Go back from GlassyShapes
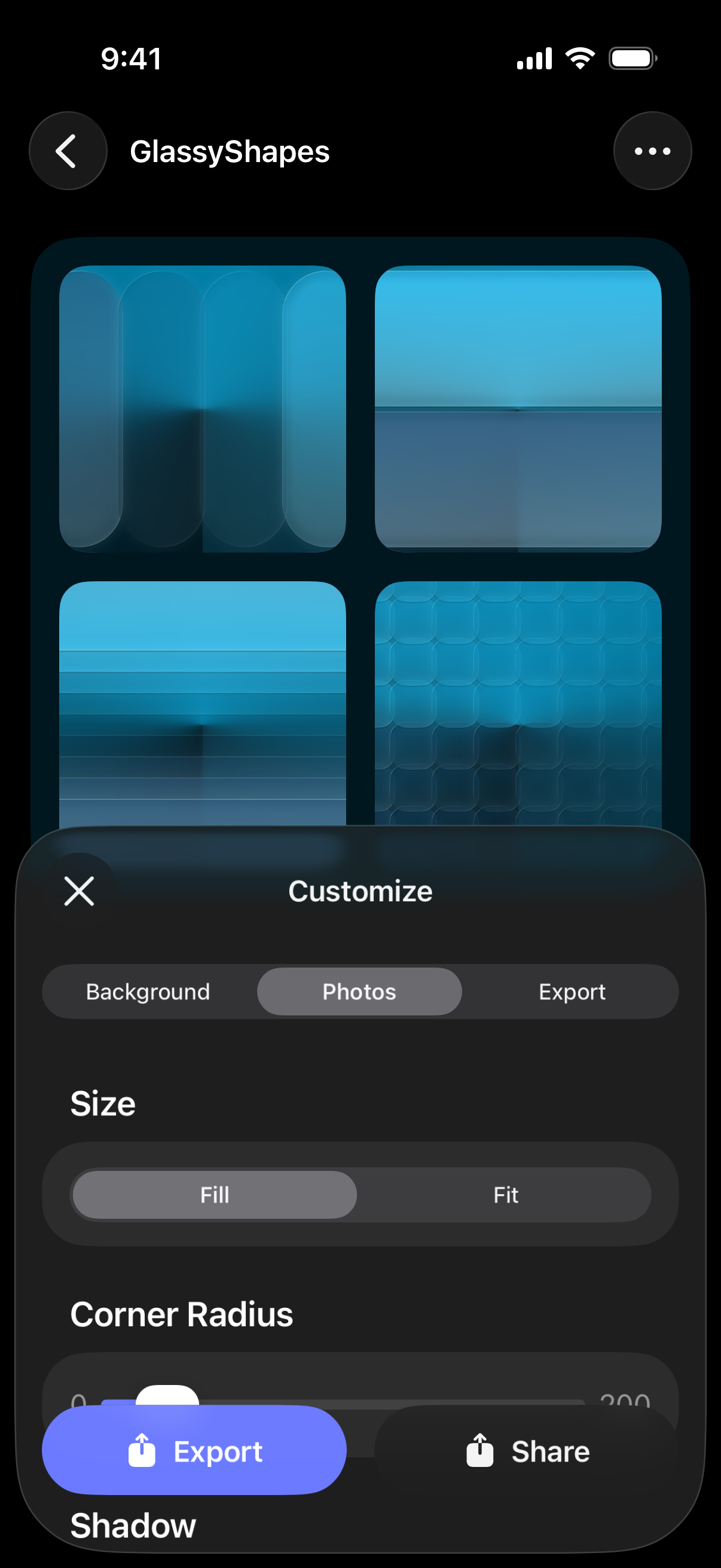 click(x=68, y=151)
